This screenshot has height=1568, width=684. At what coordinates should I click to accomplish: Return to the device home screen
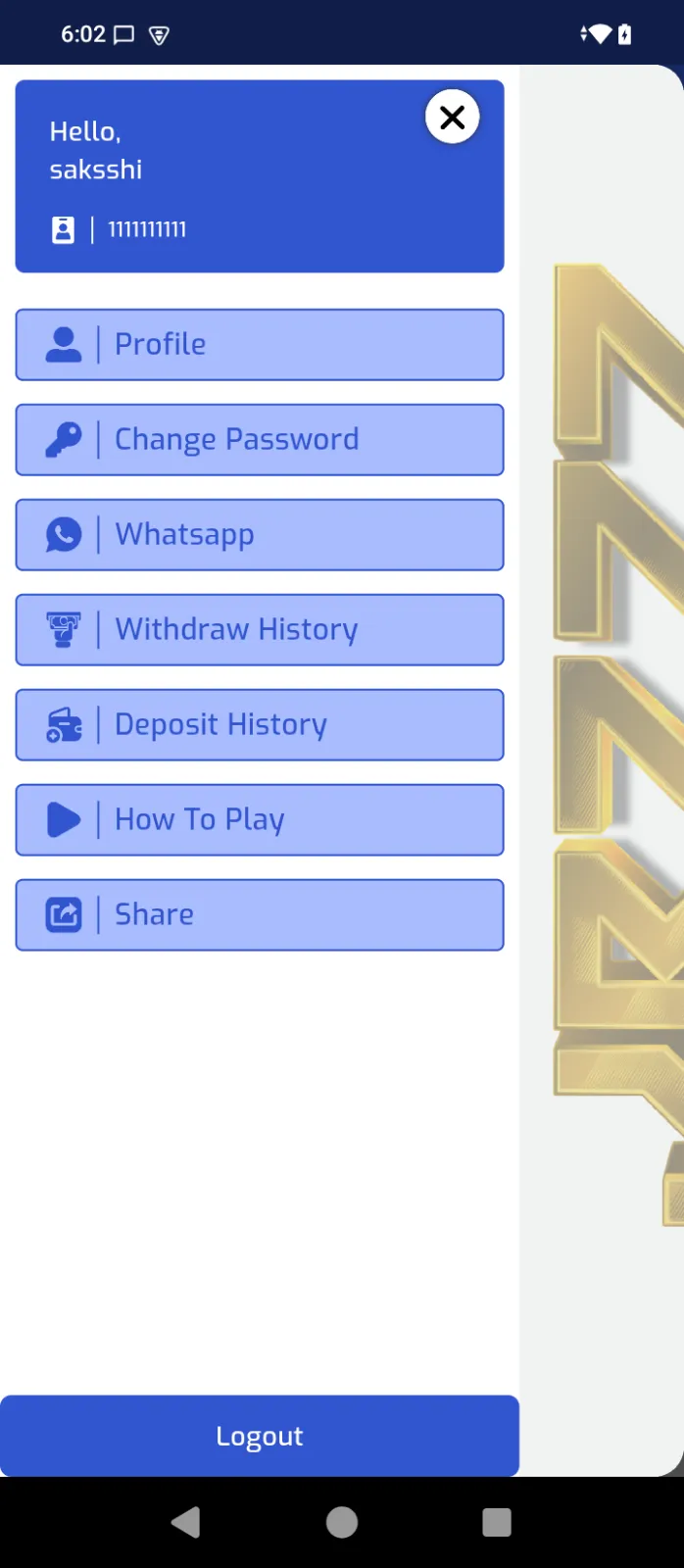click(x=342, y=1522)
